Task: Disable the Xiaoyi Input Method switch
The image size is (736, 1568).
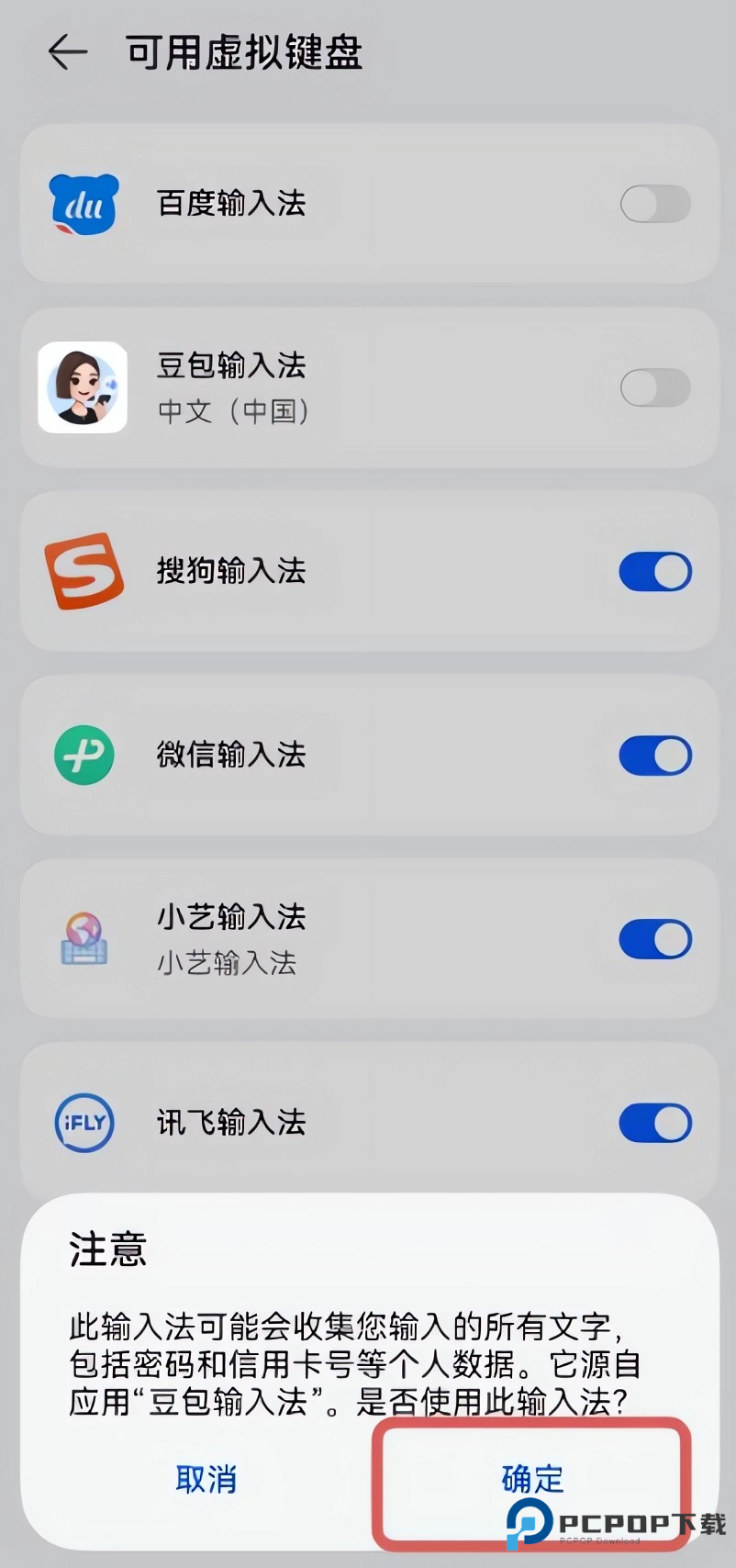Action: click(654, 939)
